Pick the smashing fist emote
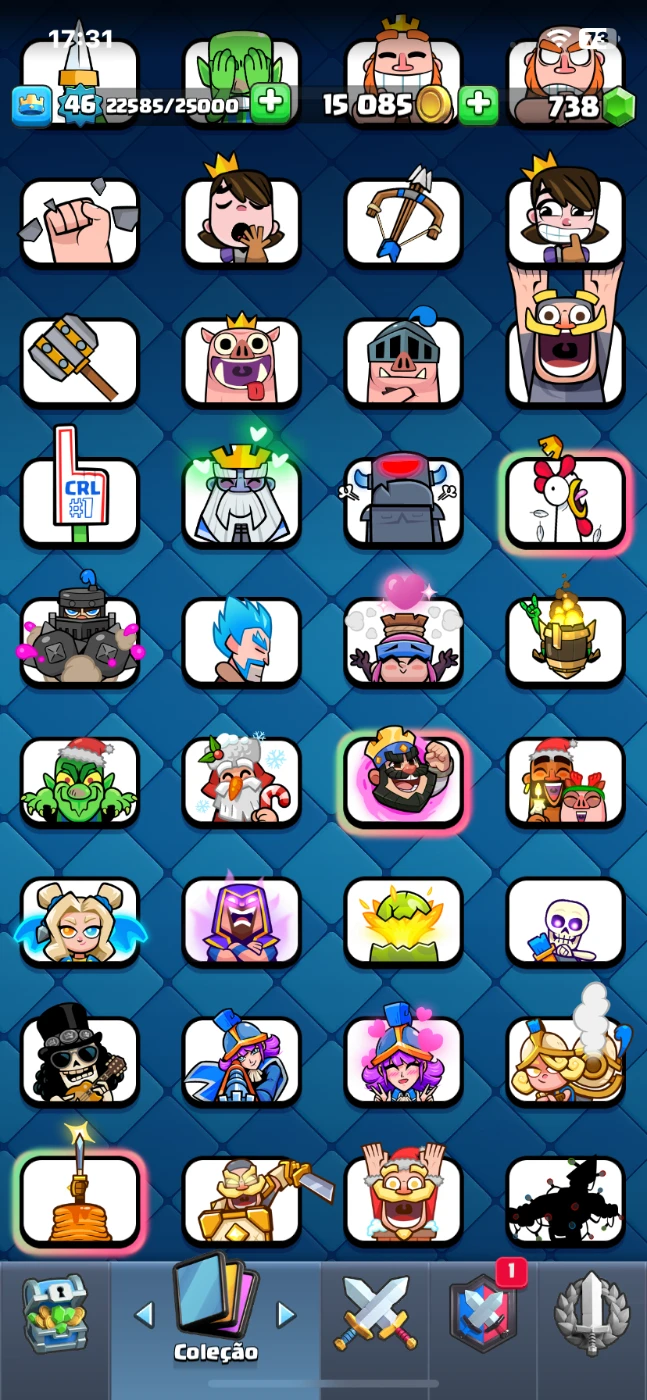The width and height of the screenshot is (647, 1400). [x=79, y=221]
